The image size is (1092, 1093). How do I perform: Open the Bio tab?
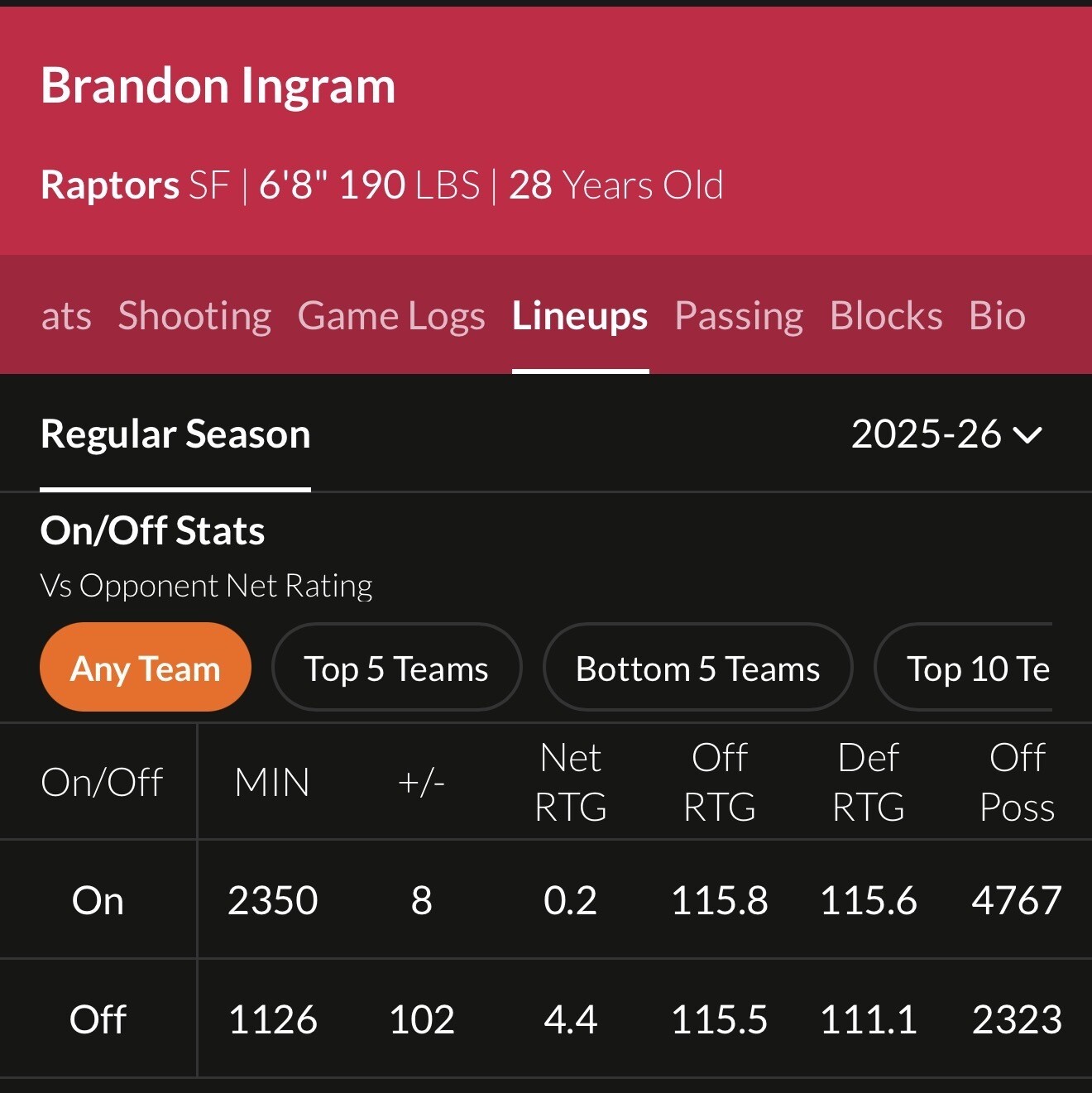coord(998,316)
